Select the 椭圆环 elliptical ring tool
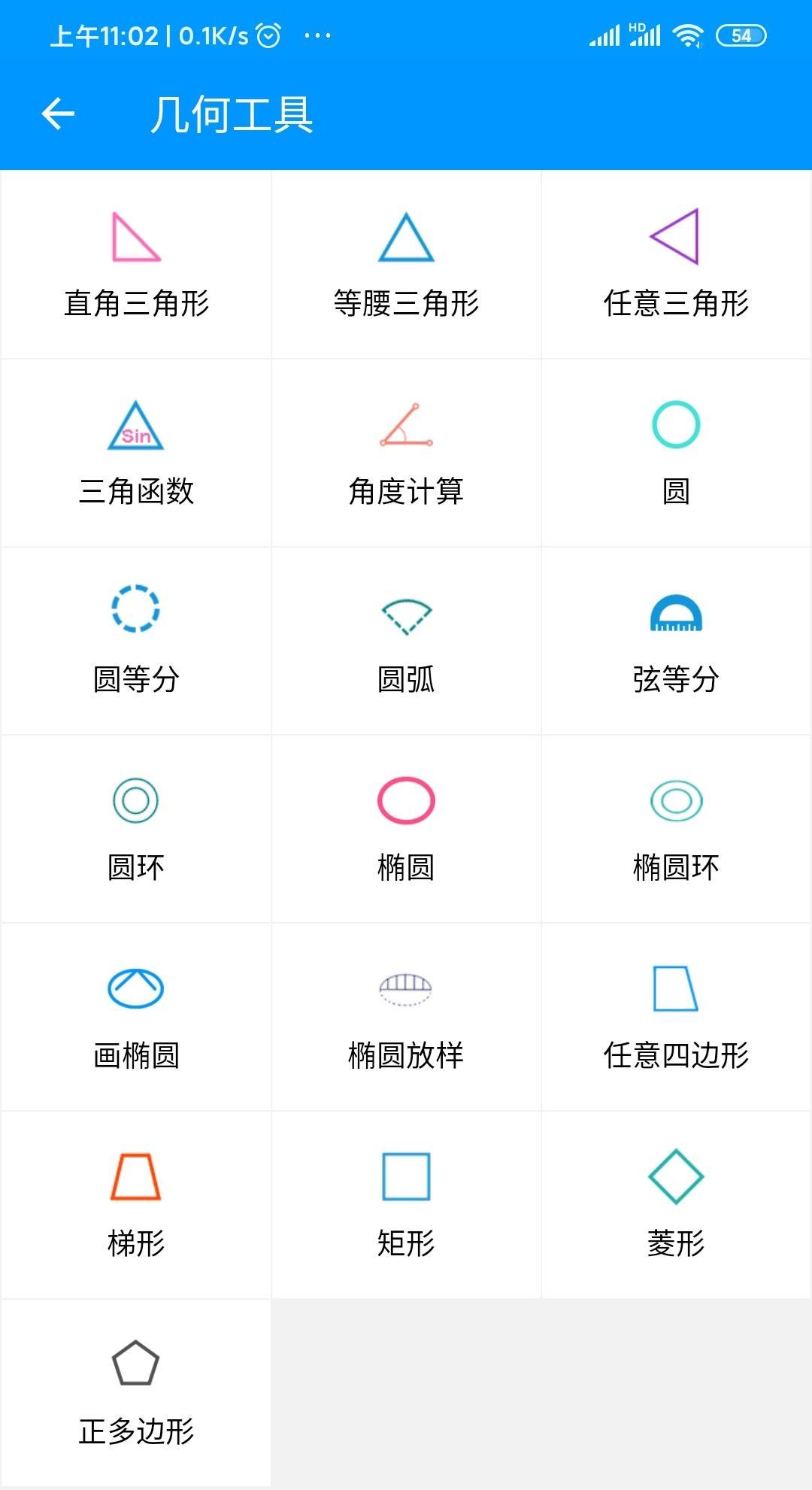 click(x=677, y=827)
